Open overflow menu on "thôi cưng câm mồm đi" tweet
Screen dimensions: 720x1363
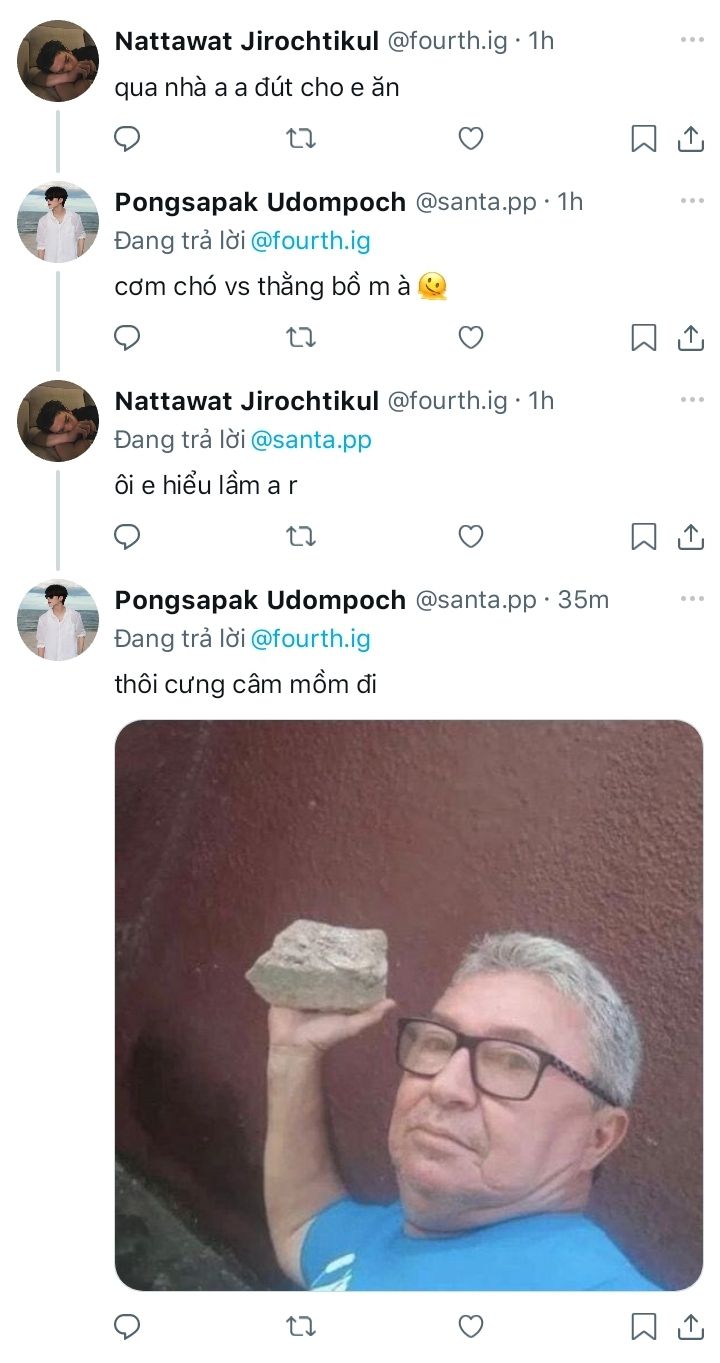pos(692,598)
